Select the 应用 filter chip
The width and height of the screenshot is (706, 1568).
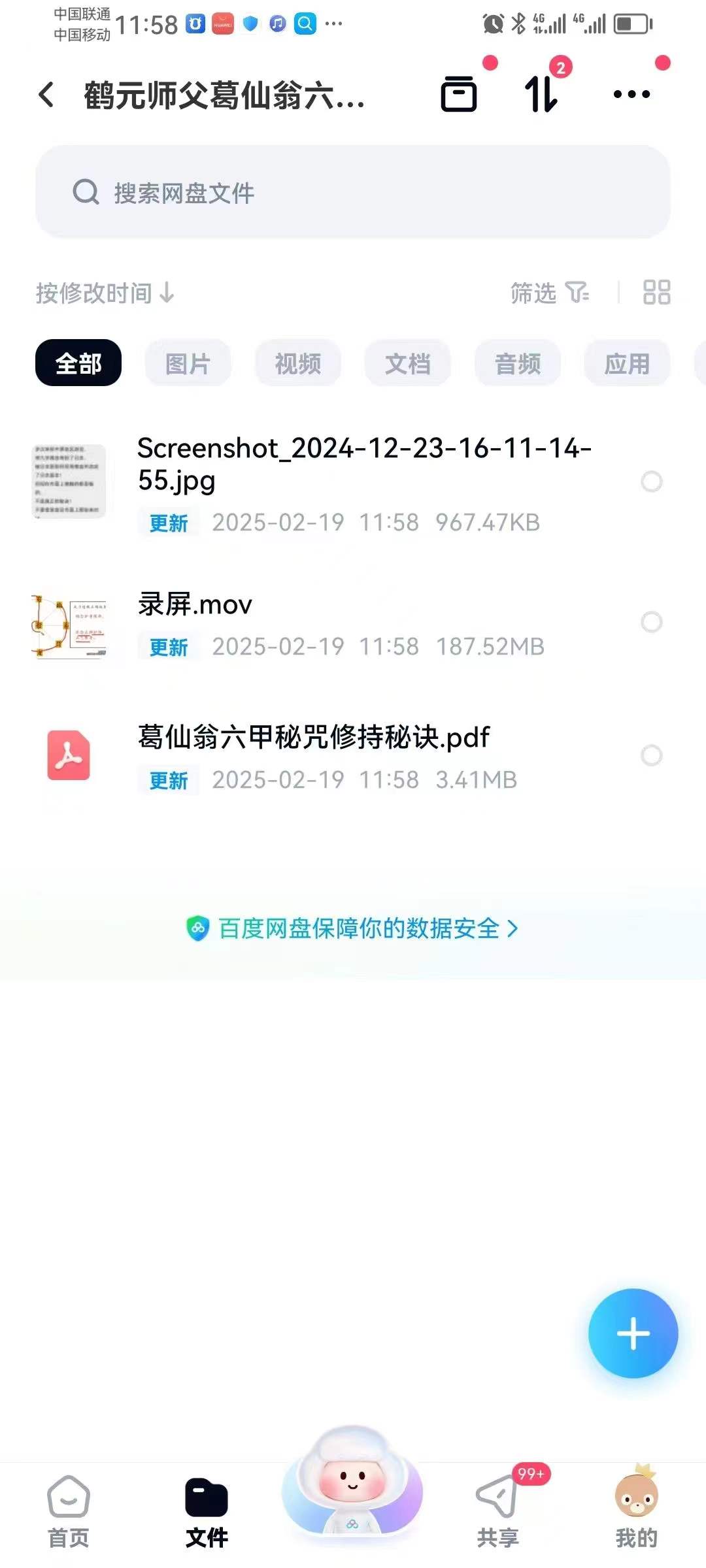(x=627, y=363)
